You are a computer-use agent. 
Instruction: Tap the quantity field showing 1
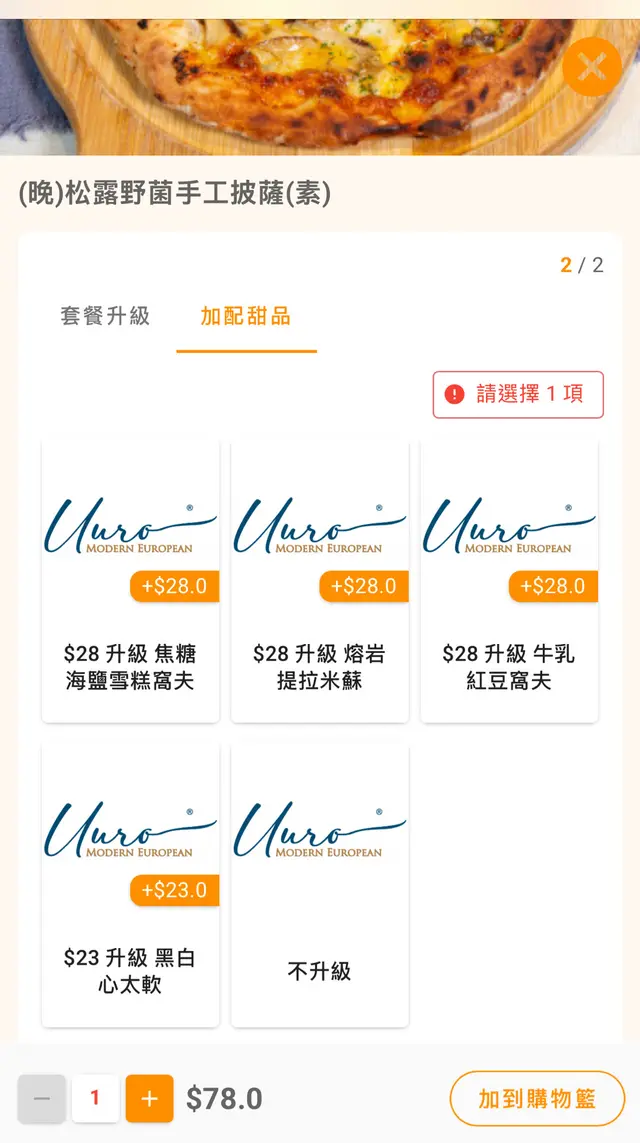[x=95, y=1099]
